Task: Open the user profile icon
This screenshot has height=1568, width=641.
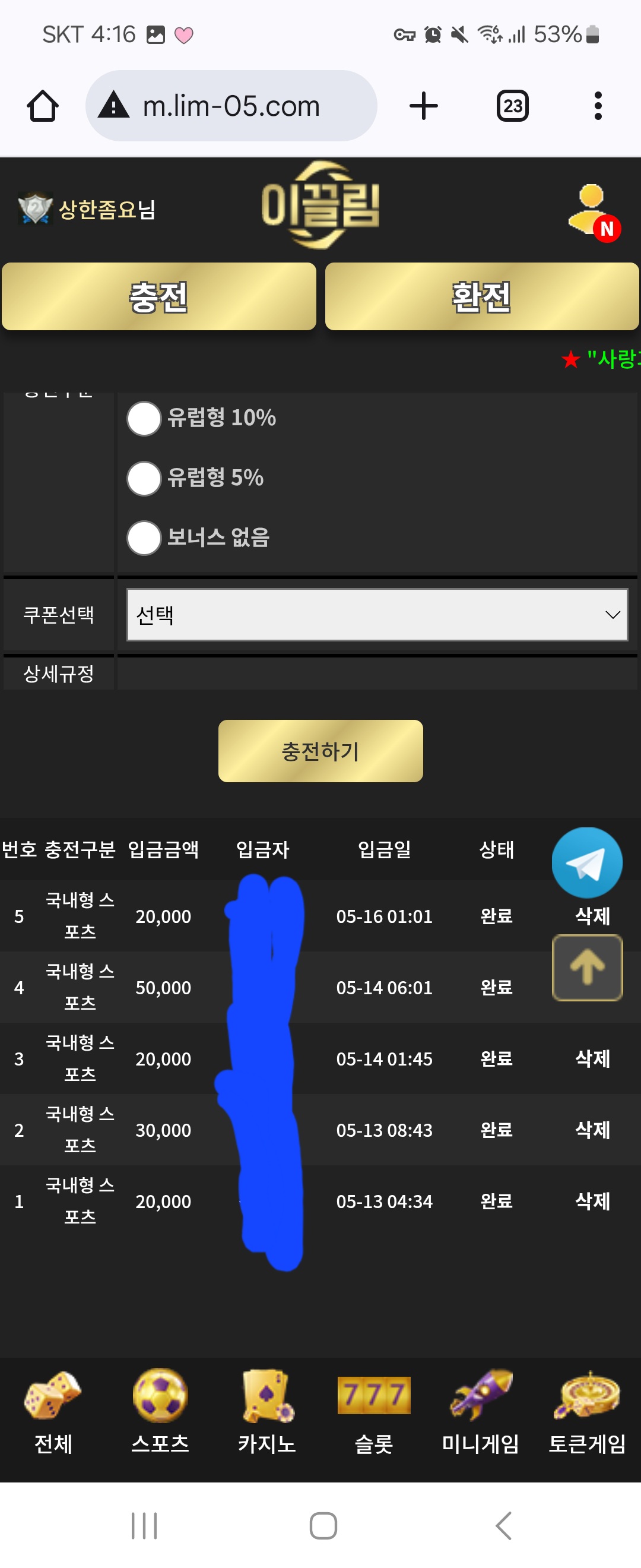Action: 592,211
